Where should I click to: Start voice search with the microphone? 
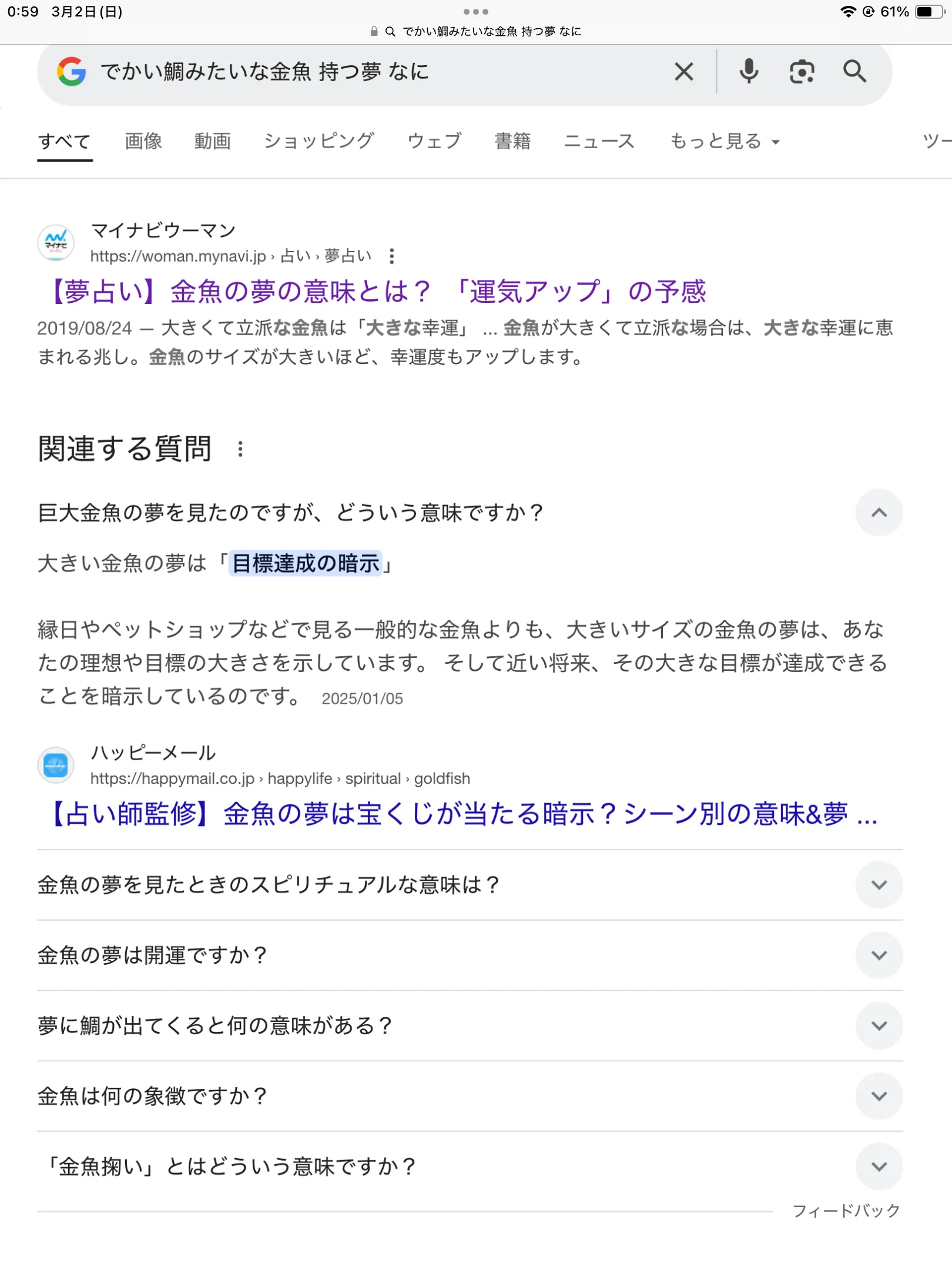click(749, 72)
